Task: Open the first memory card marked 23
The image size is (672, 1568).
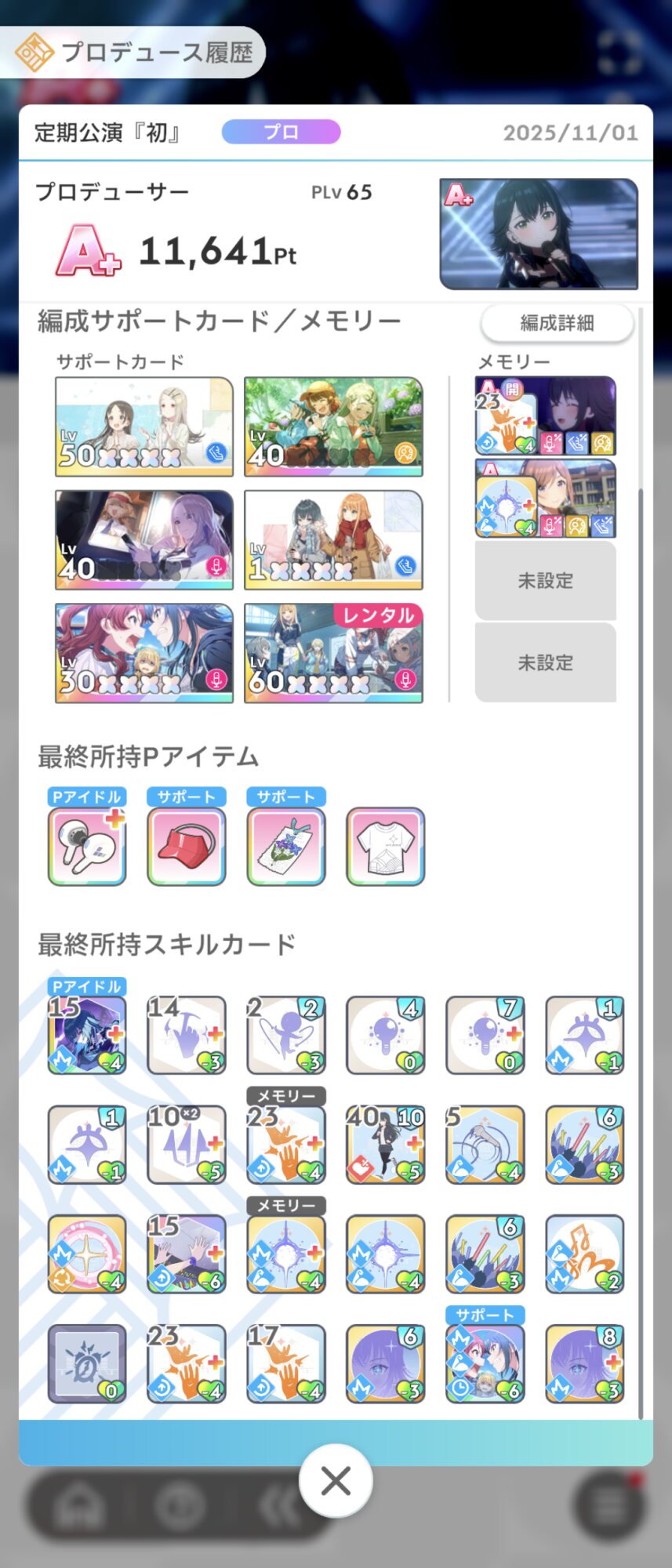Action: (545, 416)
